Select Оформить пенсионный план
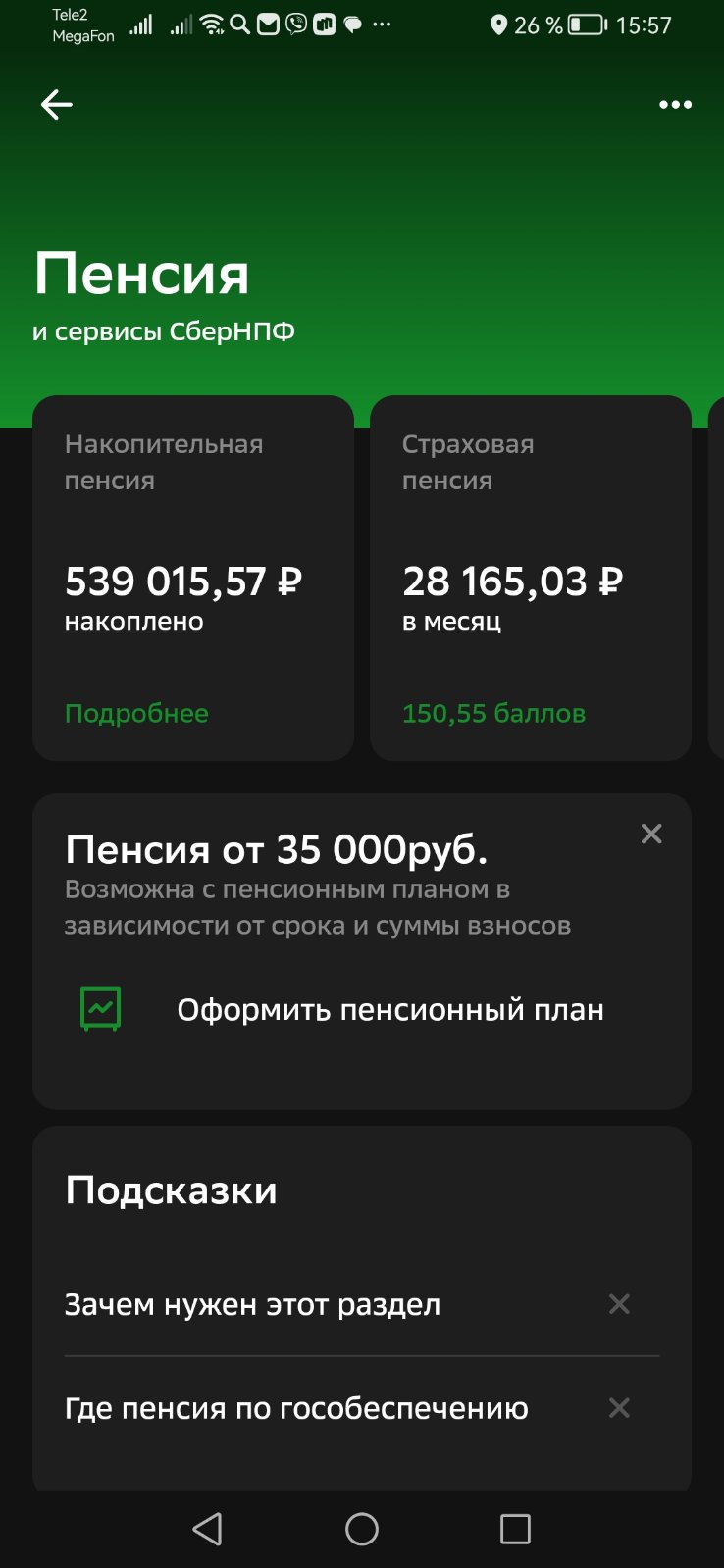 (390, 1010)
